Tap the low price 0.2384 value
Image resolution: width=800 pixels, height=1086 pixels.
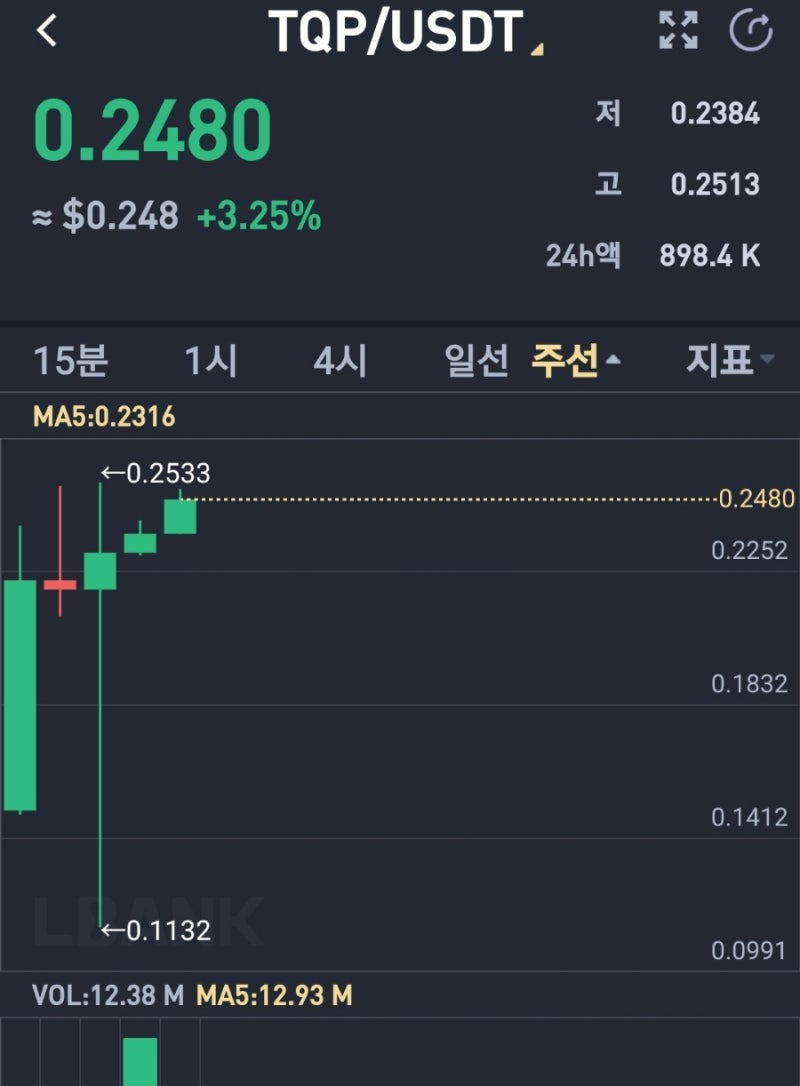tap(712, 116)
